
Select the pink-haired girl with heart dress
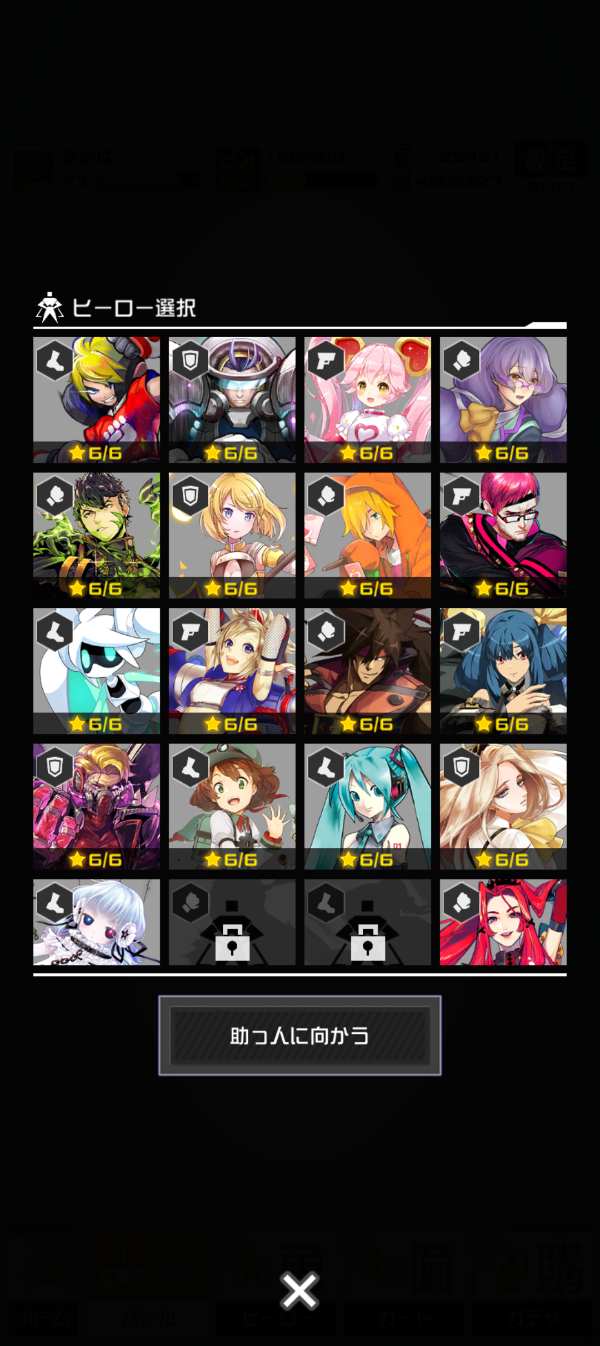coord(367,400)
